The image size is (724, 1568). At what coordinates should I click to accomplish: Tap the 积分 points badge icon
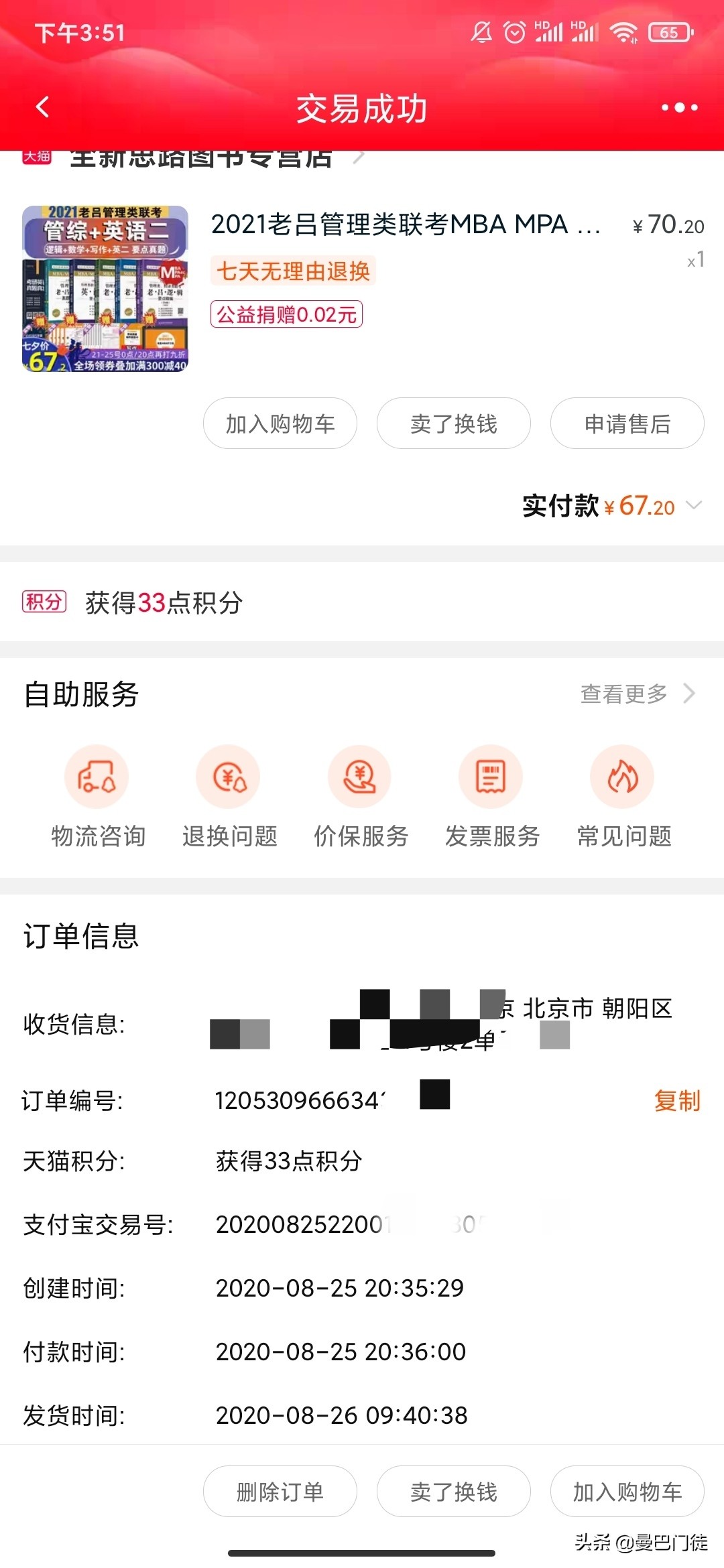44,604
